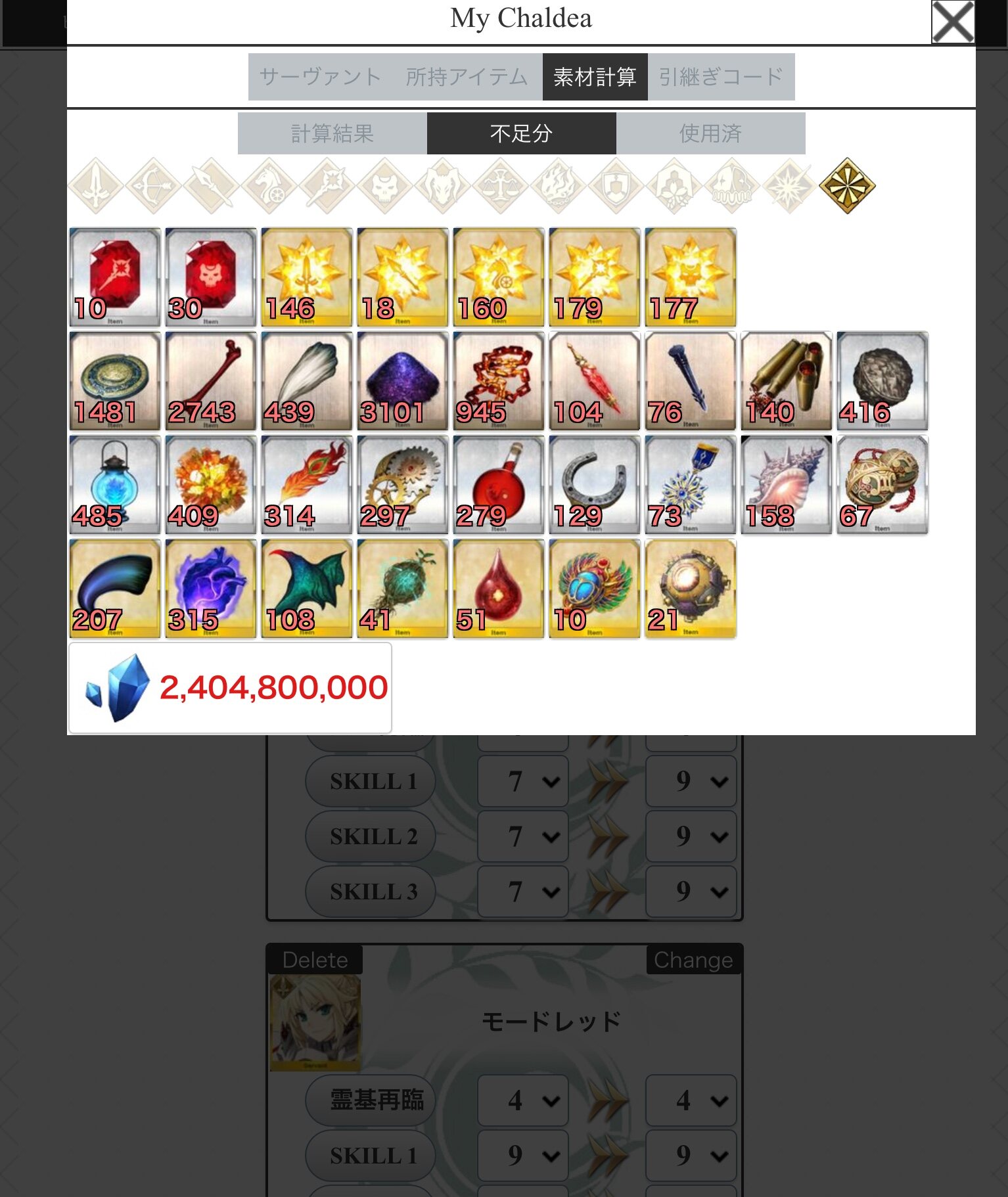Show the 計算結果 sub-tab
This screenshot has height=1197, width=1008.
pos(332,133)
